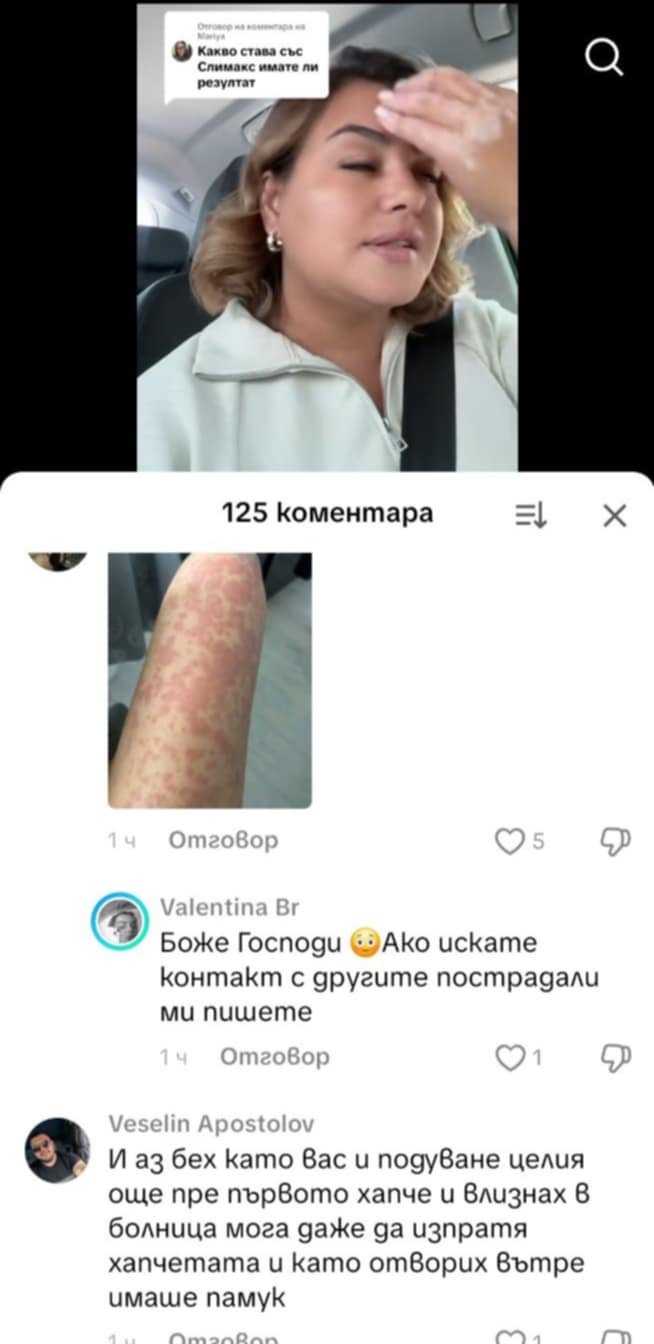The image size is (654, 1344).
Task: Close the comments panel
Action: coord(615,515)
